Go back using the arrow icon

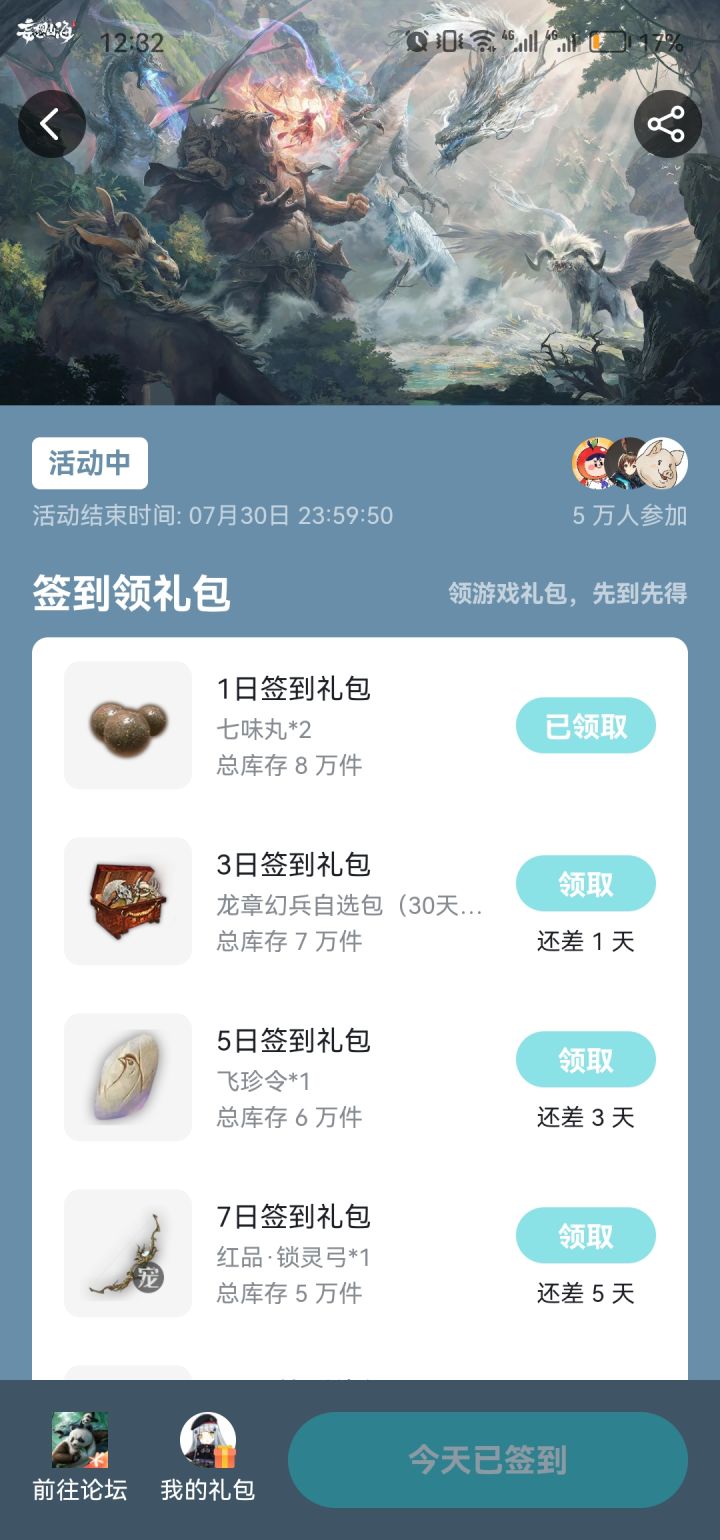click(51, 124)
